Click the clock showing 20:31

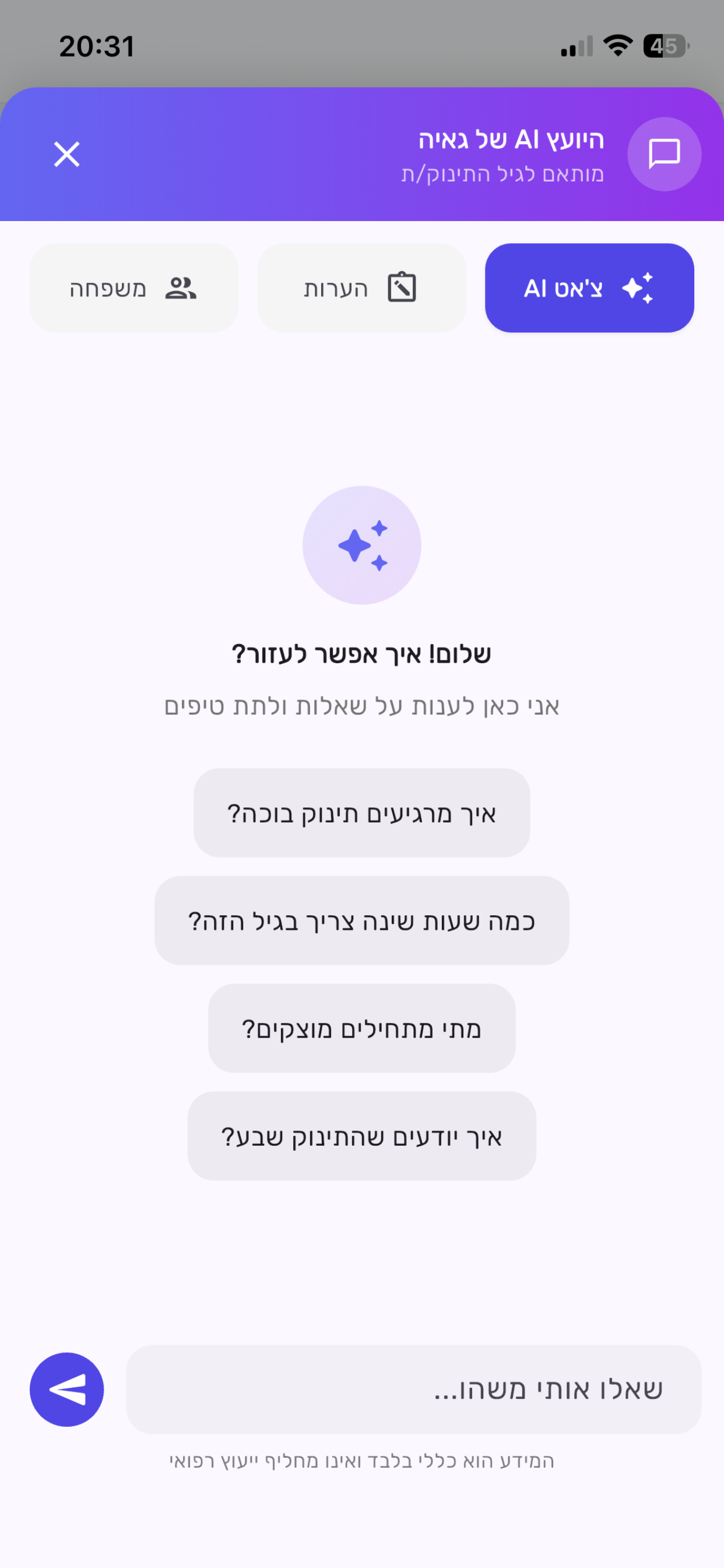[x=97, y=45]
